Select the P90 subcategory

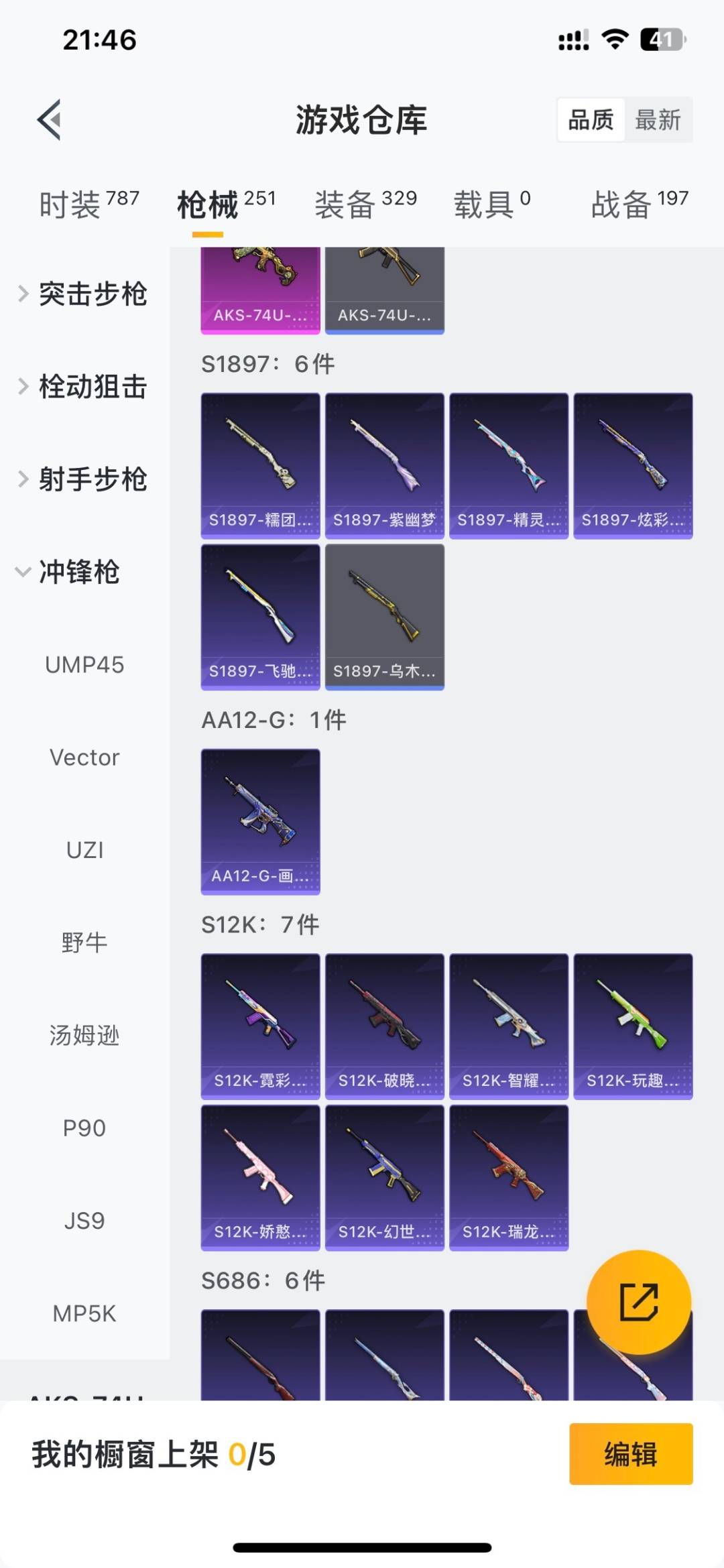84,1128
